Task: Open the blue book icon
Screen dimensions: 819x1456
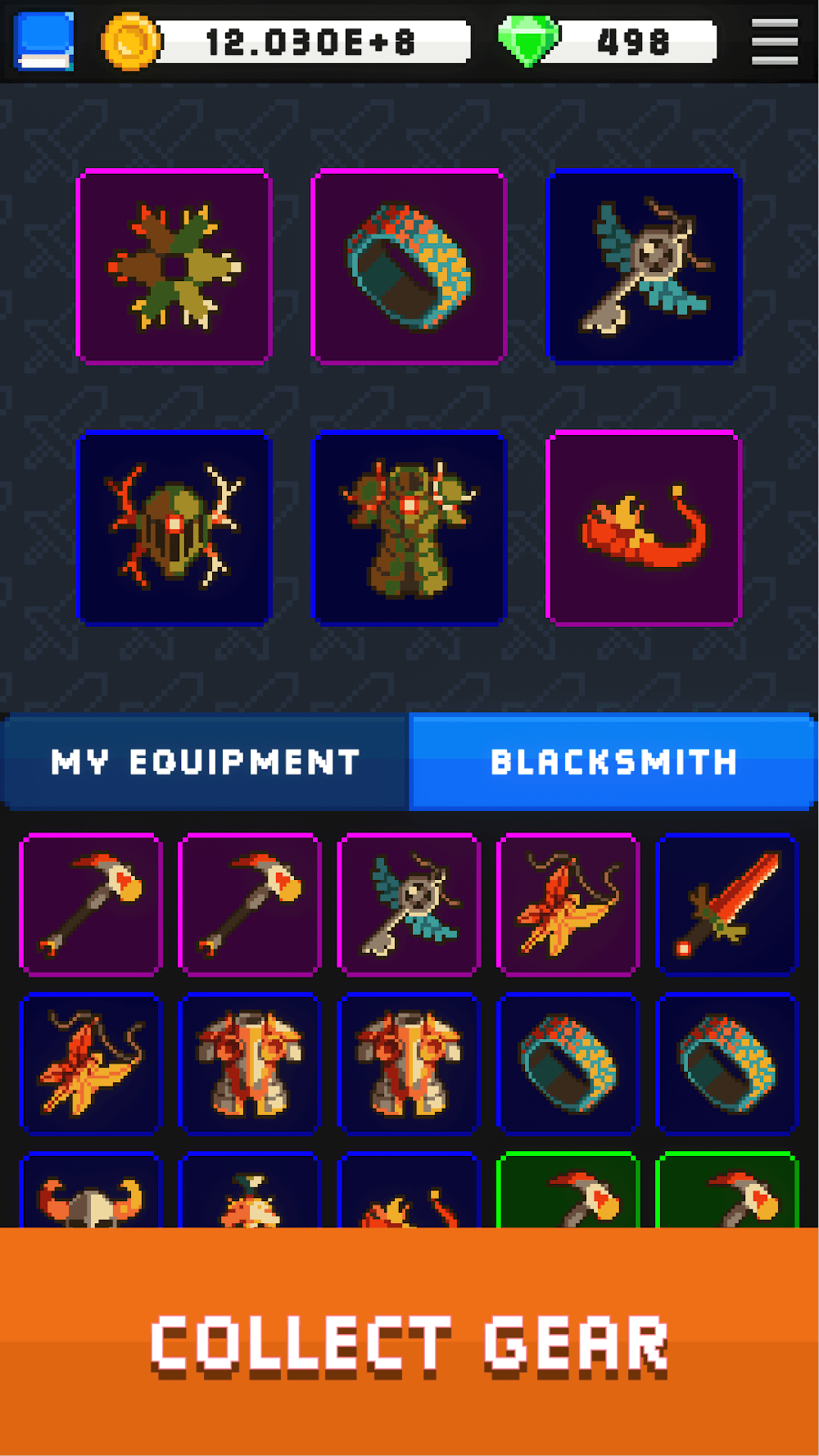Action: click(44, 41)
